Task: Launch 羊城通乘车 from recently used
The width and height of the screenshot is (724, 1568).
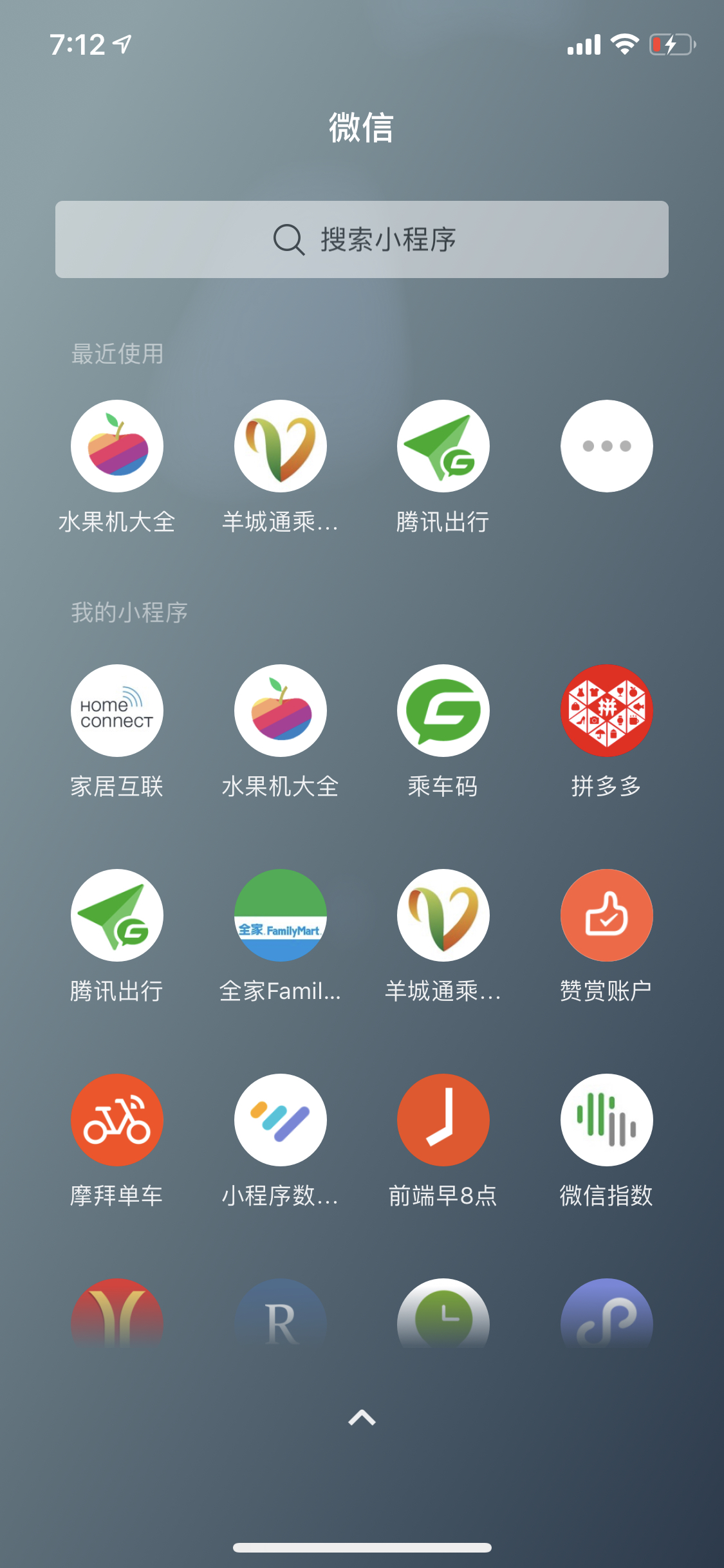Action: [x=280, y=445]
